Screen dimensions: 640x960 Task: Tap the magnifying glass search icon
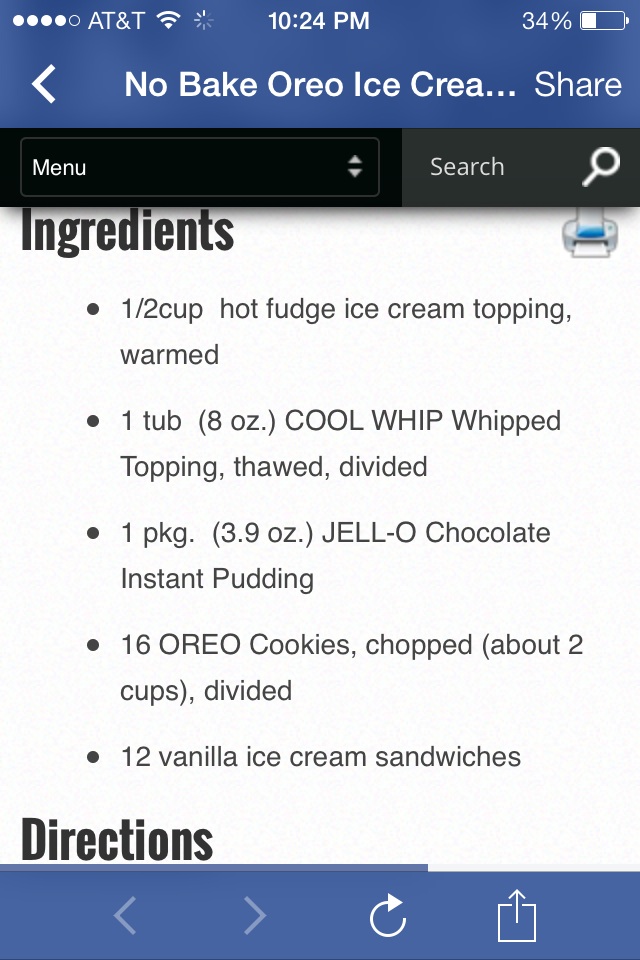[600, 167]
